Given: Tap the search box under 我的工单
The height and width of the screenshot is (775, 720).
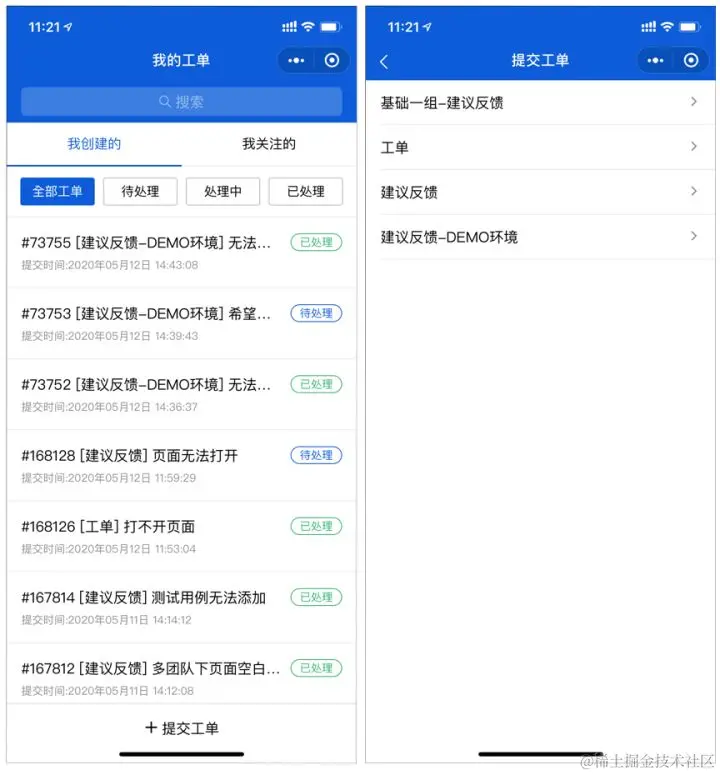Looking at the screenshot, I should pyautogui.click(x=181, y=102).
